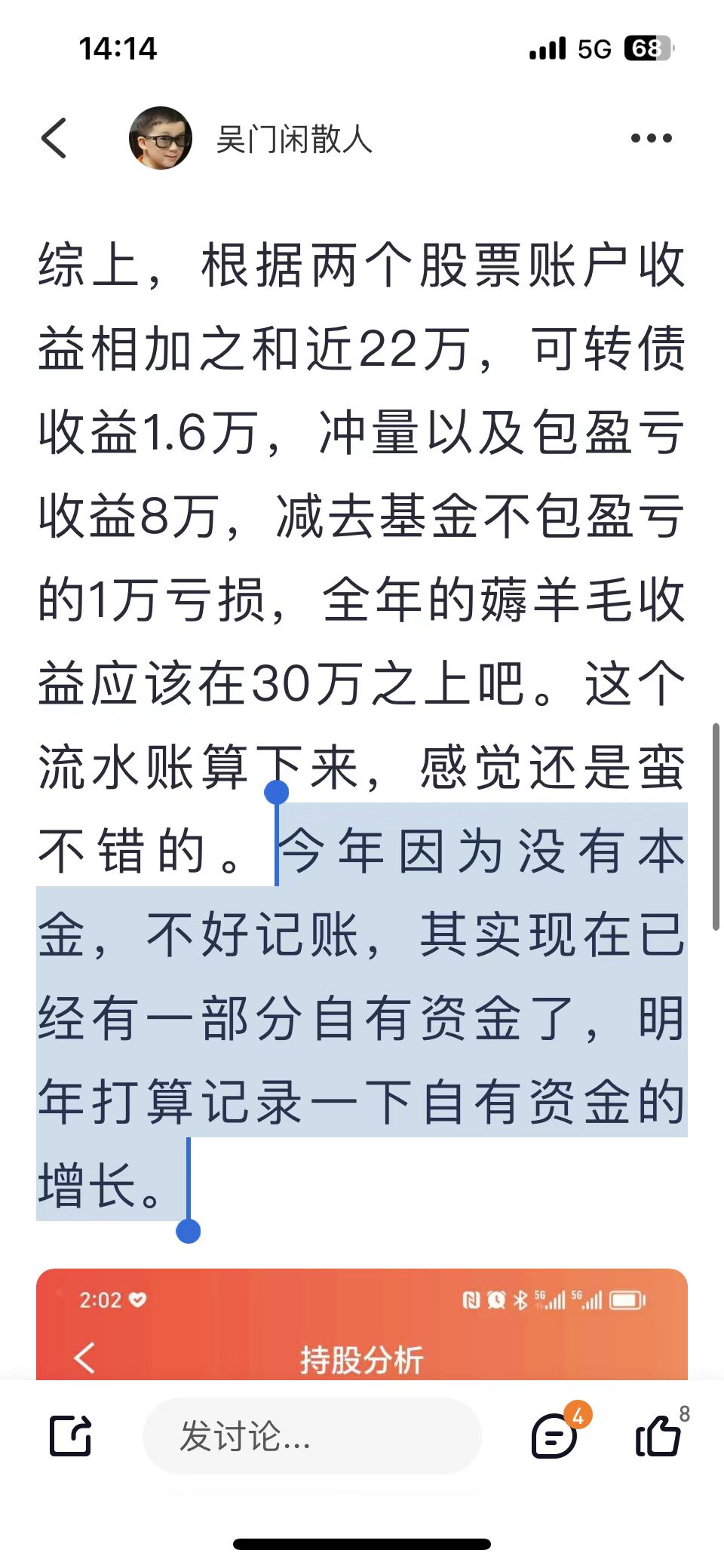
Task: Tap the 发讨论 comment input field
Action: coord(311,1435)
